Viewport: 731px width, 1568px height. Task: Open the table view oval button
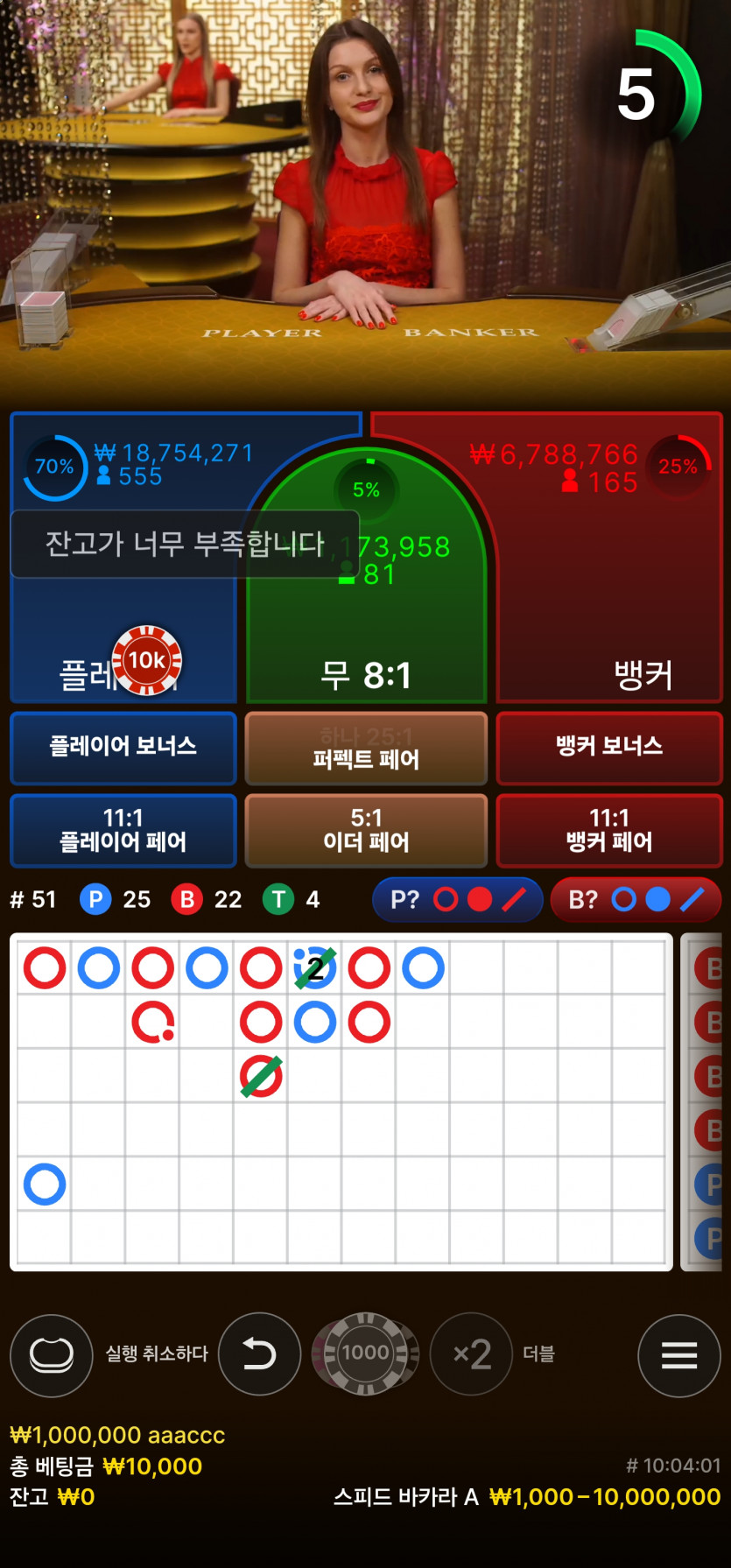pos(51,1355)
